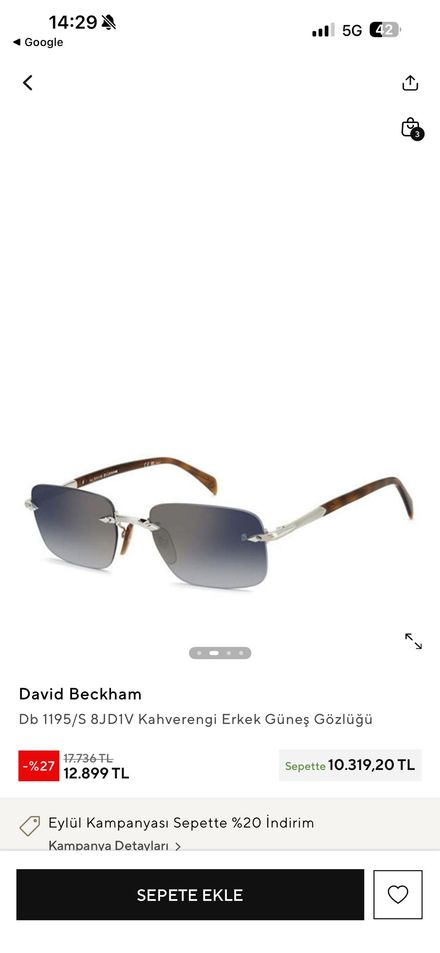The height and width of the screenshot is (953, 440).
Task: Return to Google via status bar link
Action: pos(38,43)
